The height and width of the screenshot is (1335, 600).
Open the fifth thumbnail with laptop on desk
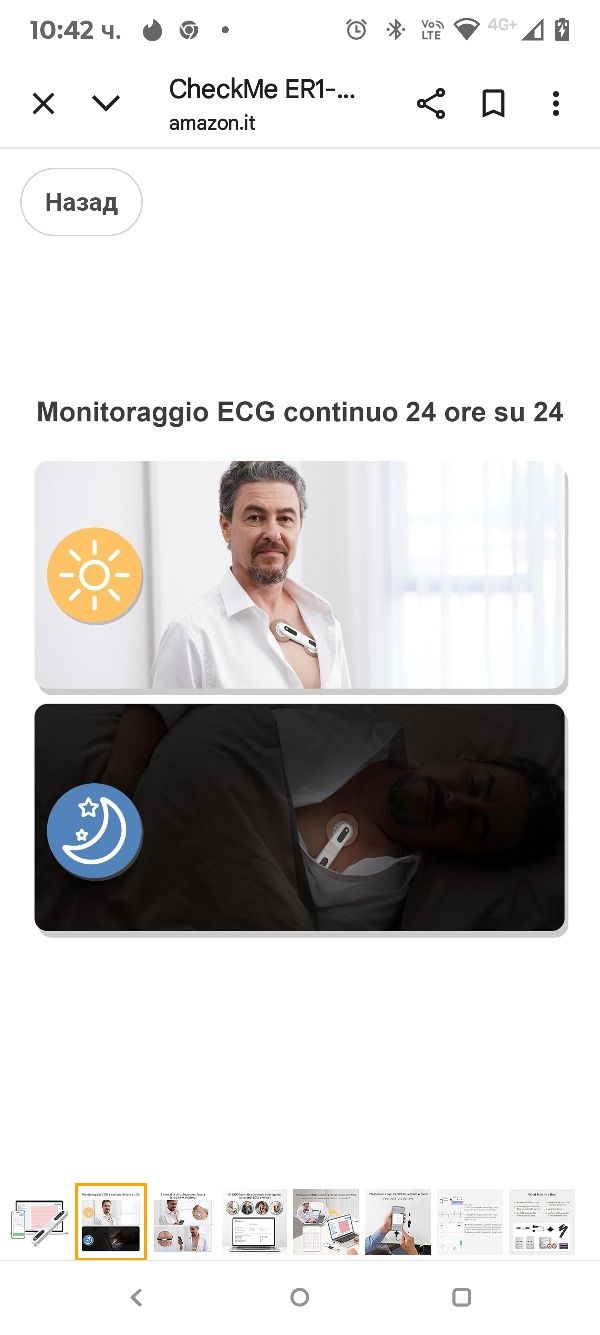coord(326,1221)
